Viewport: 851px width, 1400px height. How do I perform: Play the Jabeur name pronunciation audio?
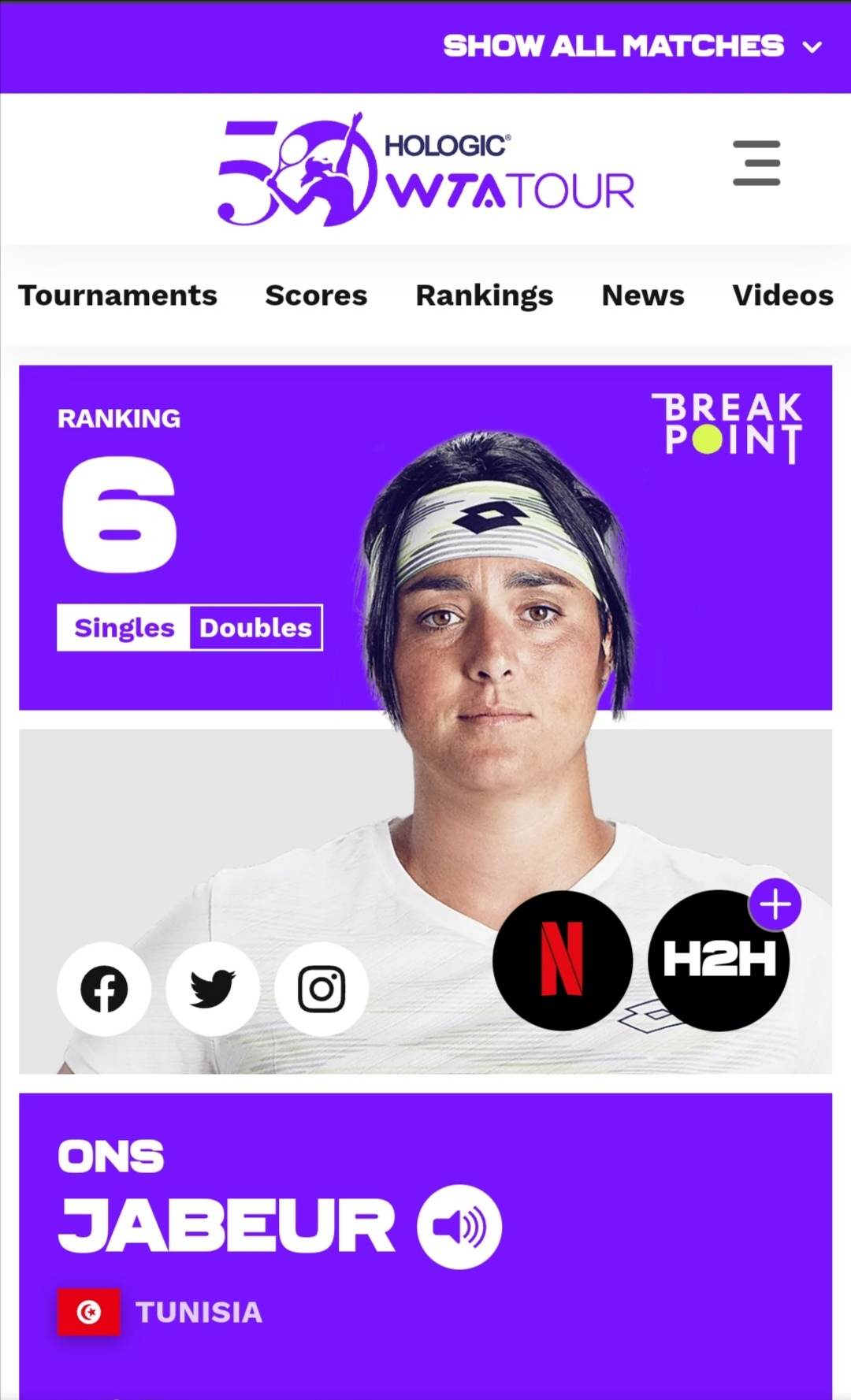(459, 1227)
